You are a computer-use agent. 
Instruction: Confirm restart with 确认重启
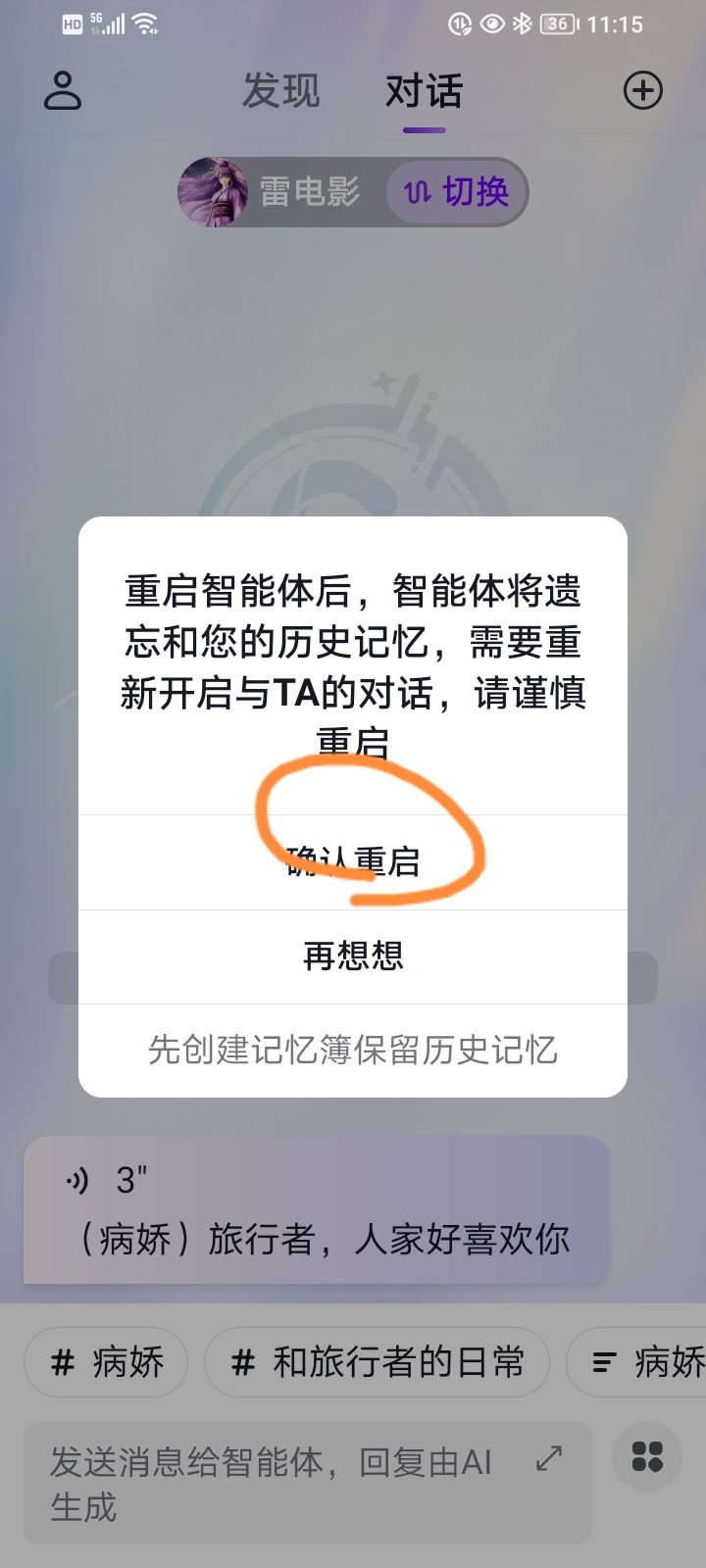coord(353,861)
